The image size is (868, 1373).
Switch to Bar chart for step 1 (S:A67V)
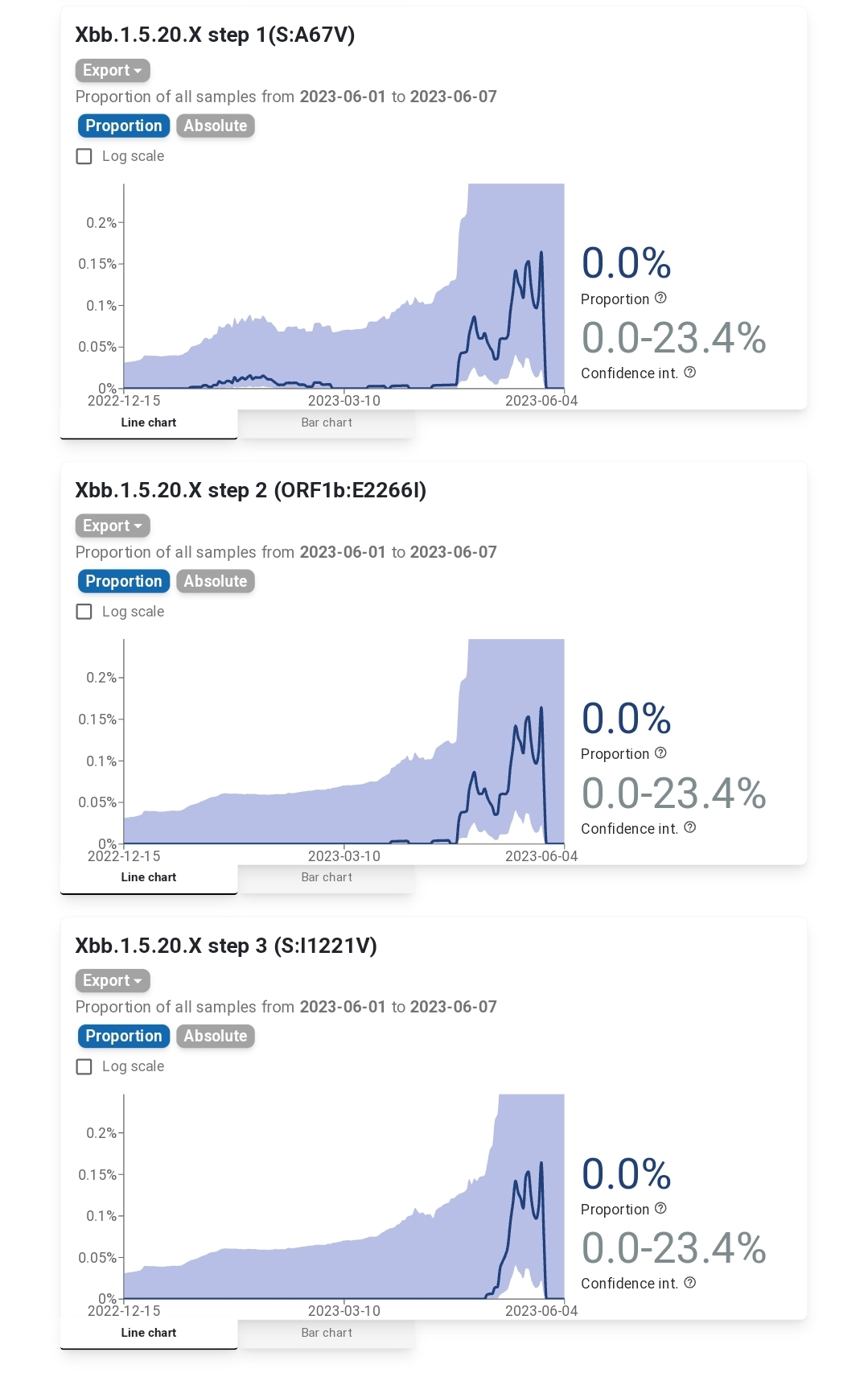tap(326, 423)
